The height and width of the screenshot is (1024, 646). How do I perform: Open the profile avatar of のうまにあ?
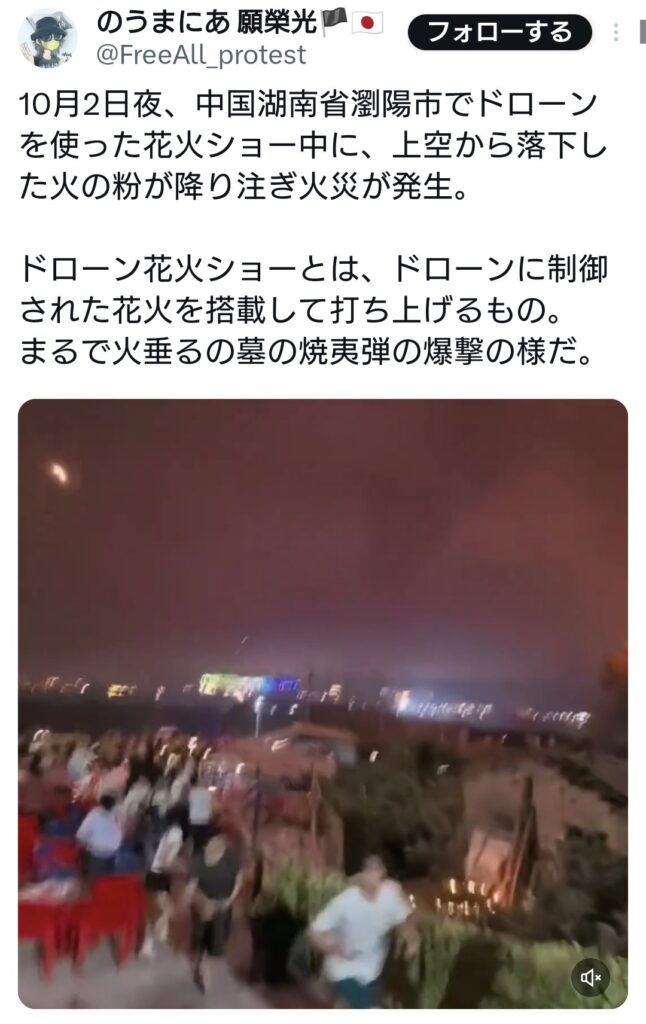point(47,38)
